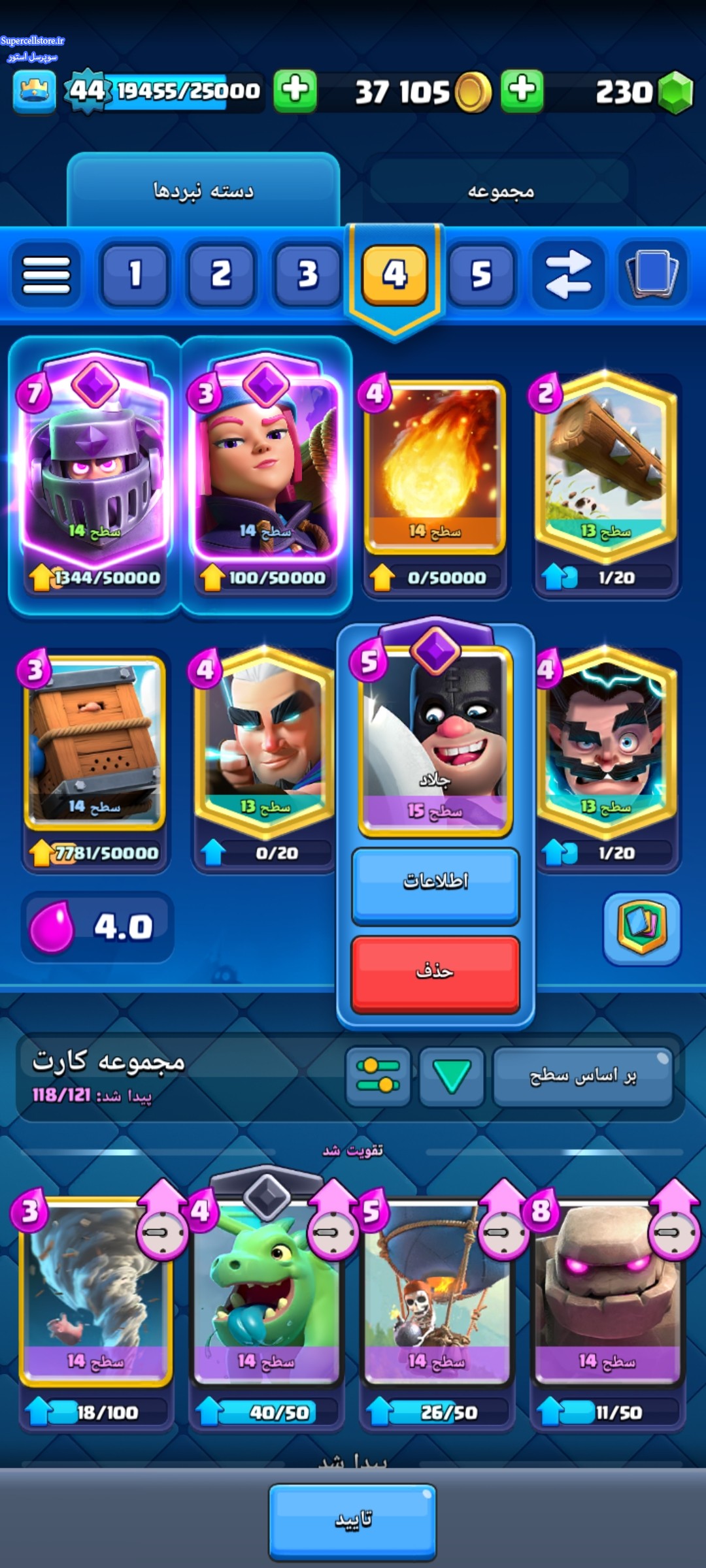Select the Log card in deck
Image resolution: width=706 pixels, height=1568 pixels.
605,467
